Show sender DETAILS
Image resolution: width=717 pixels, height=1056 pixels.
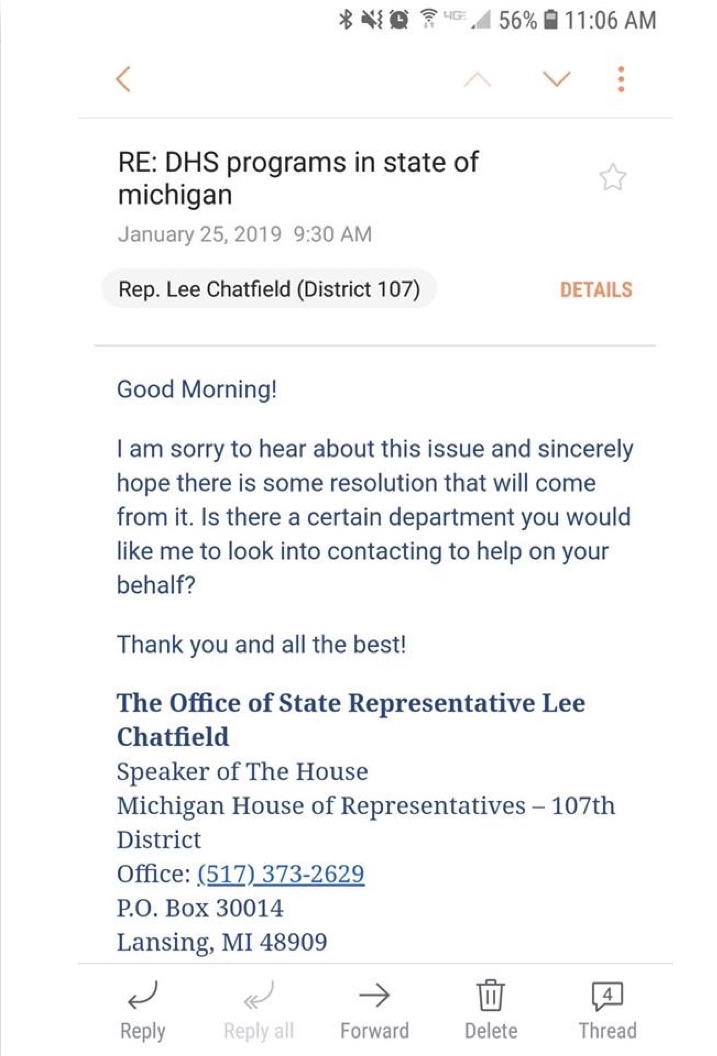click(596, 290)
